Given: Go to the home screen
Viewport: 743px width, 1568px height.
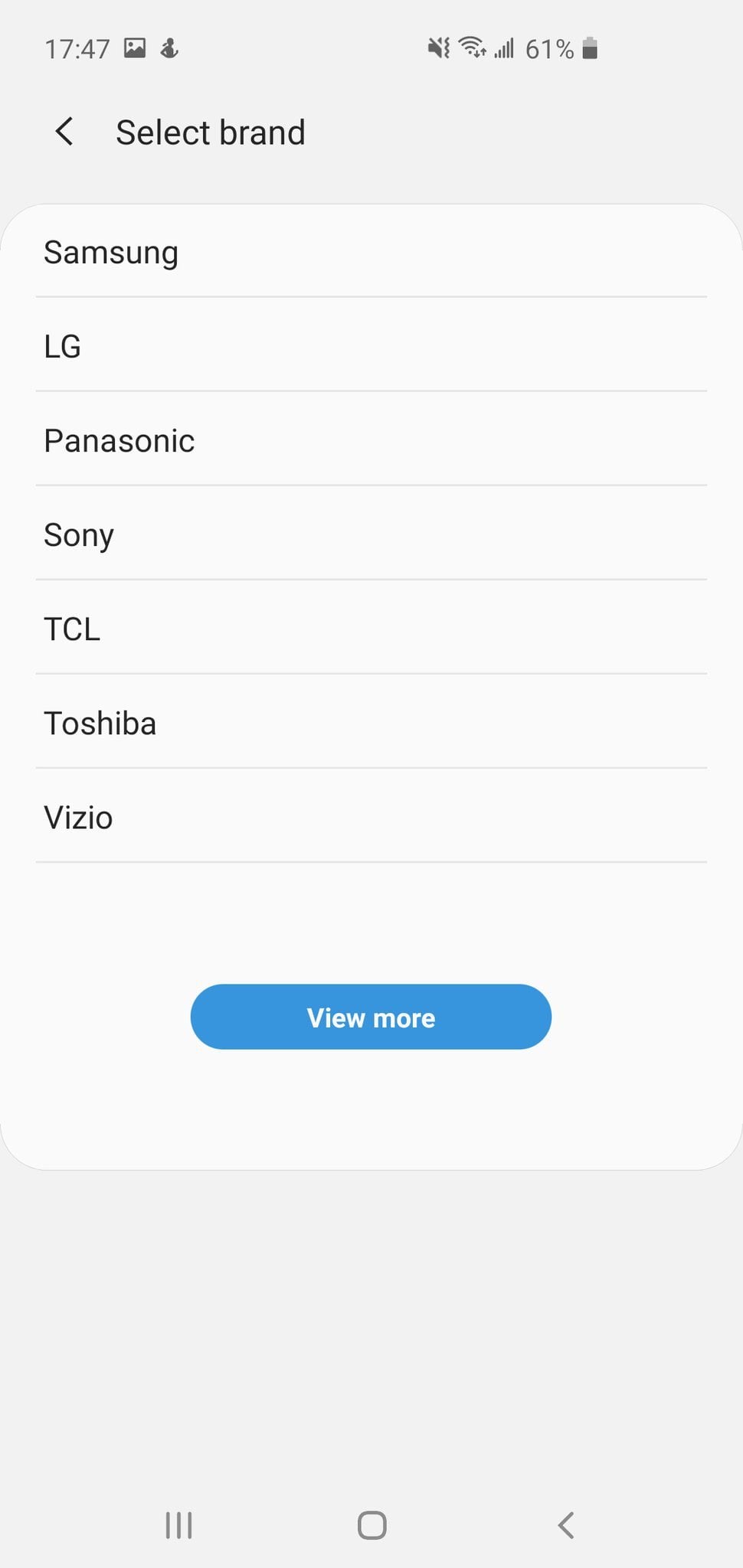Looking at the screenshot, I should [x=372, y=1525].
